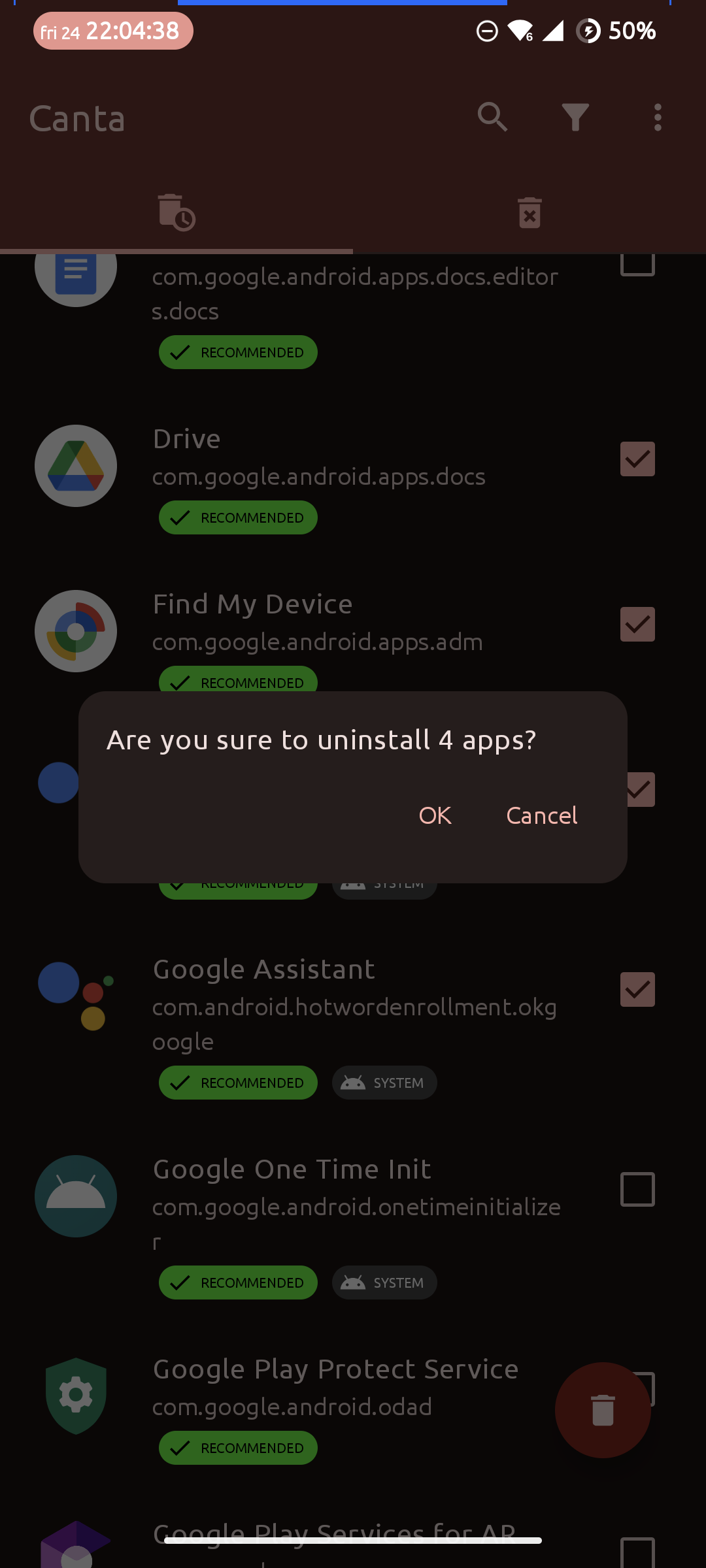706x1568 pixels.
Task: Cancel the uninstall confirmation dialog
Action: coord(541,815)
